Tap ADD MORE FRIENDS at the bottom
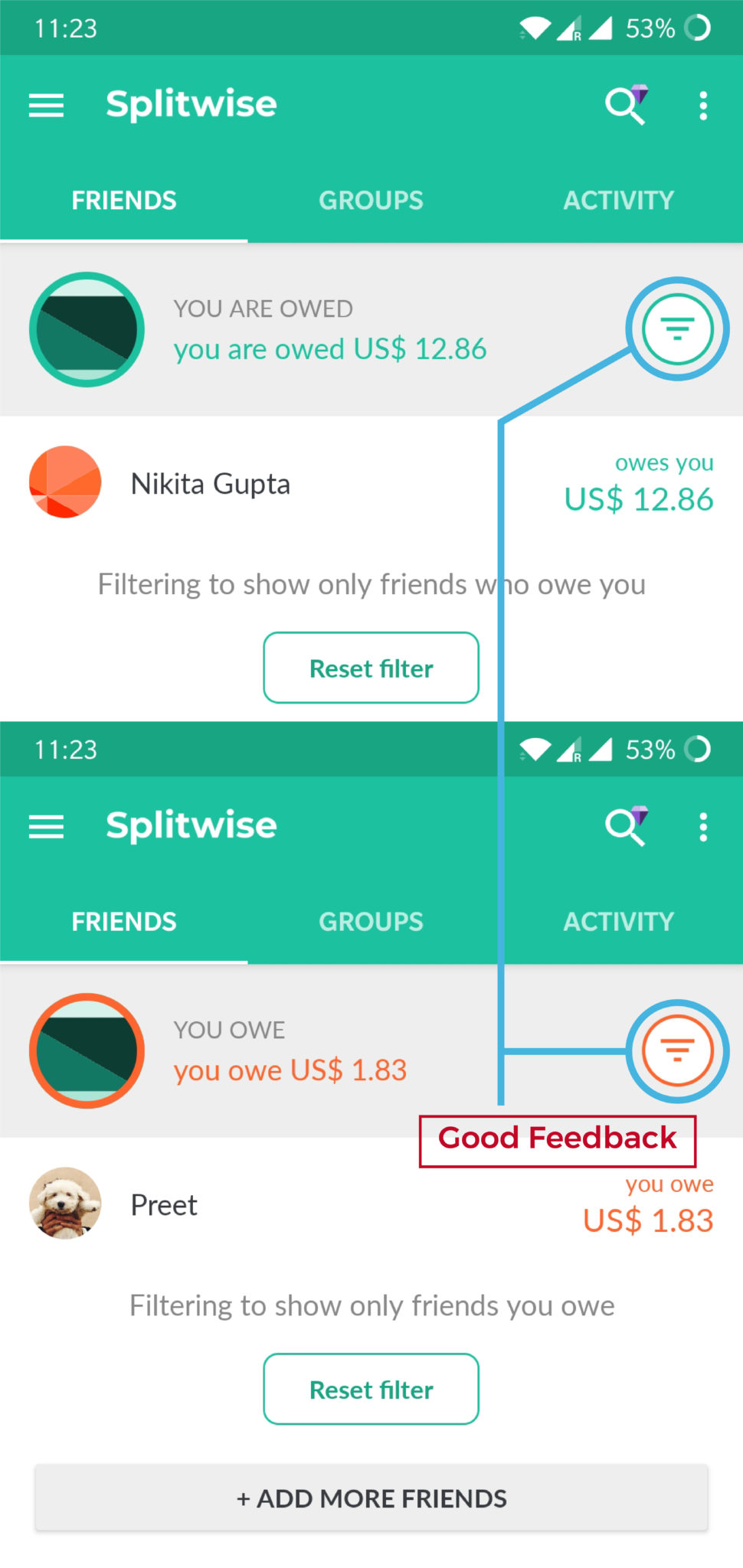743x1568 pixels. click(371, 1498)
